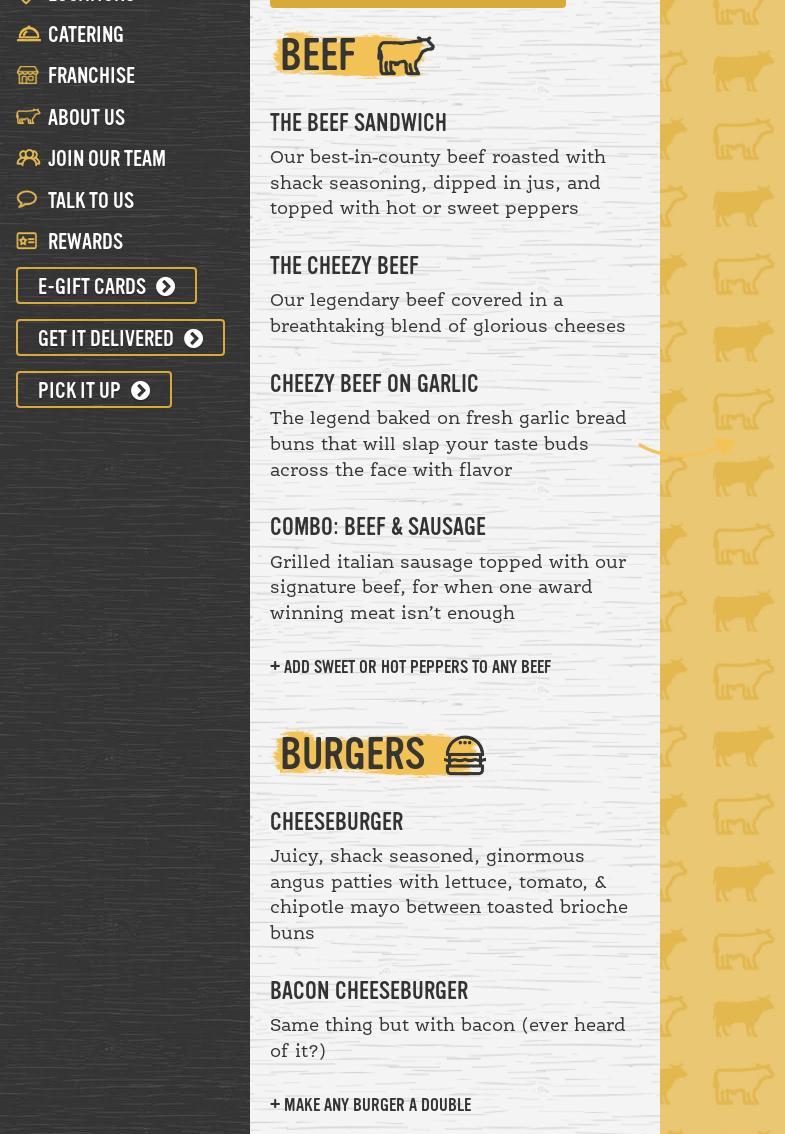Open the About Us page

pyautogui.click(x=86, y=118)
